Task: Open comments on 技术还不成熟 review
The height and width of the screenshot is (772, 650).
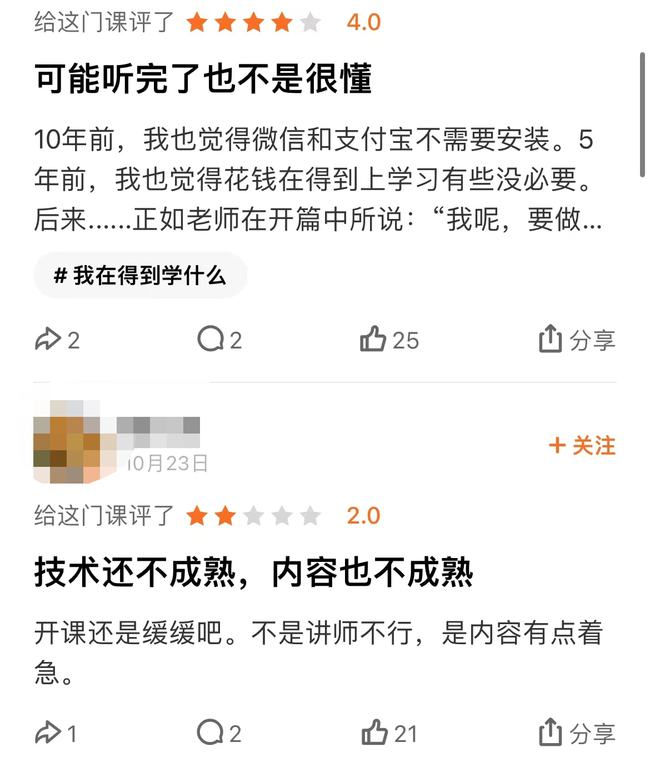Action: coord(219,734)
